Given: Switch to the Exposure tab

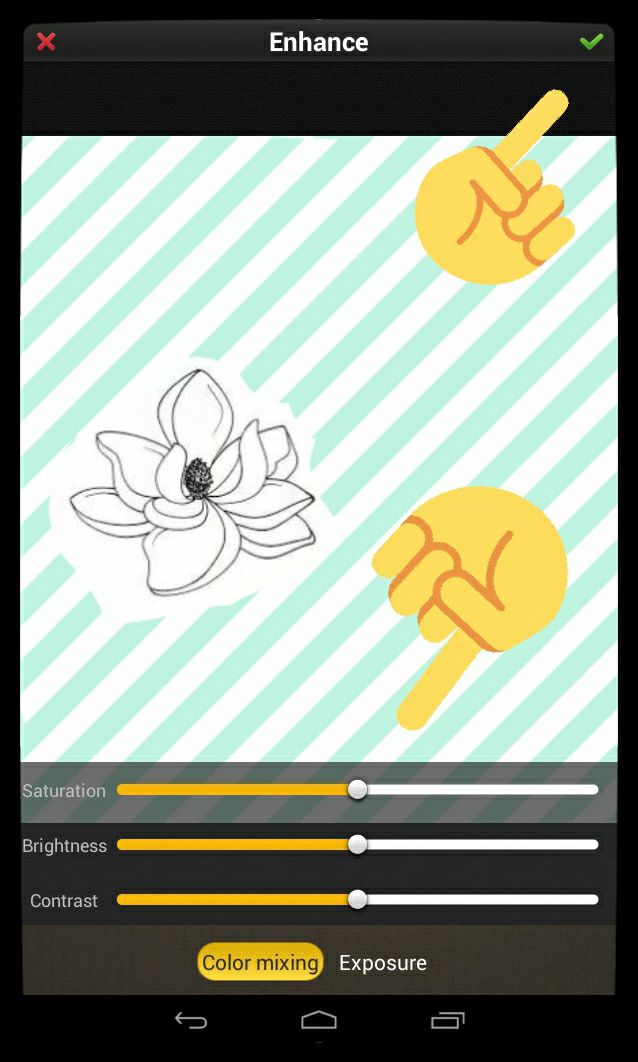Looking at the screenshot, I should [383, 962].
